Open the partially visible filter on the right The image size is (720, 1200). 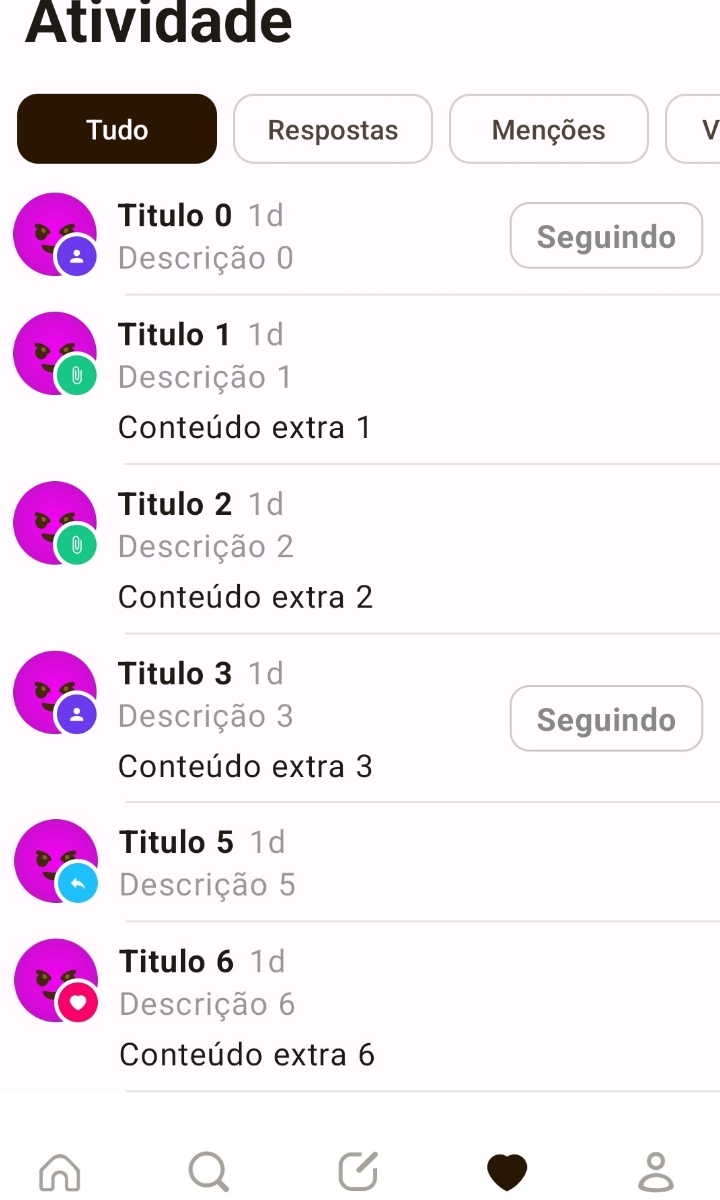[705, 129]
